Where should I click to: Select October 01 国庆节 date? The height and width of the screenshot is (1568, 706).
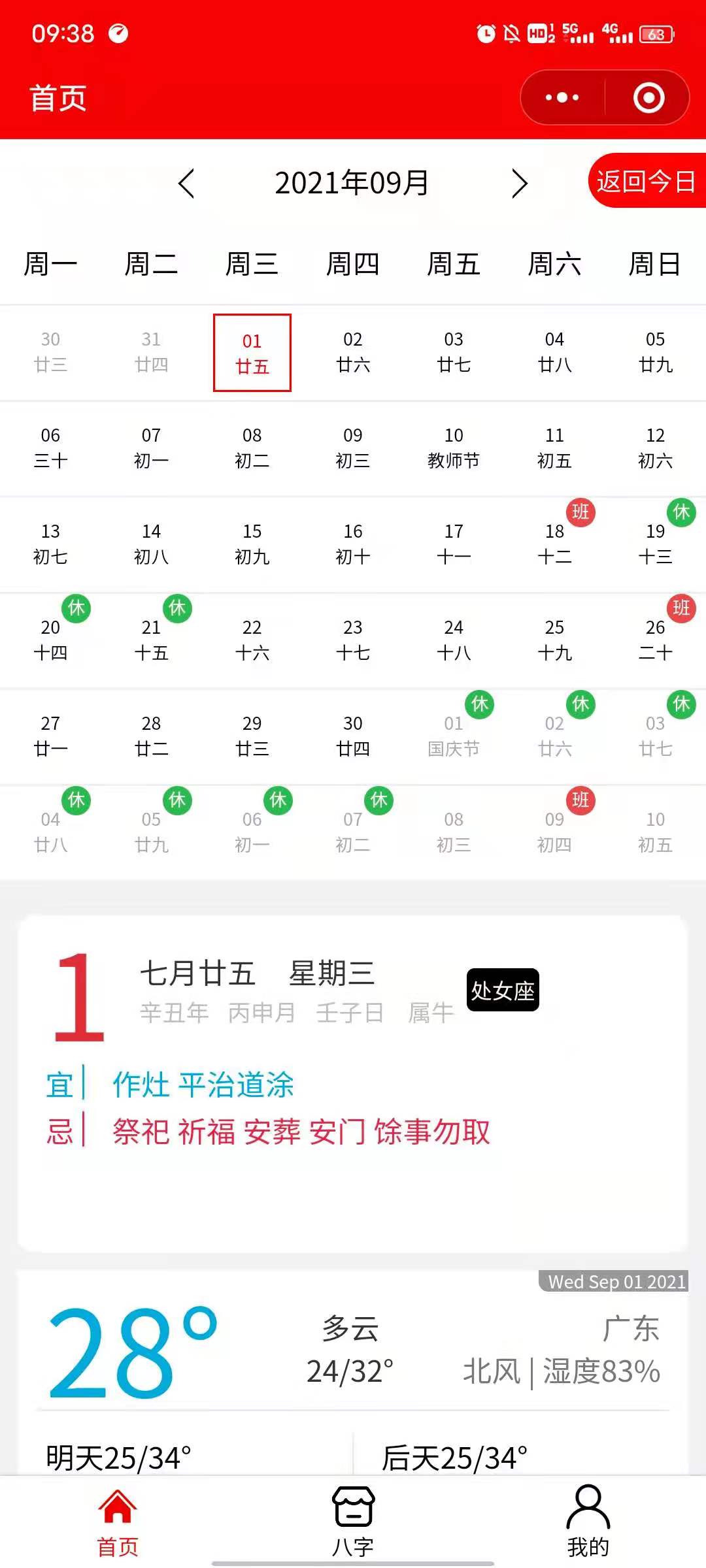coord(454,736)
